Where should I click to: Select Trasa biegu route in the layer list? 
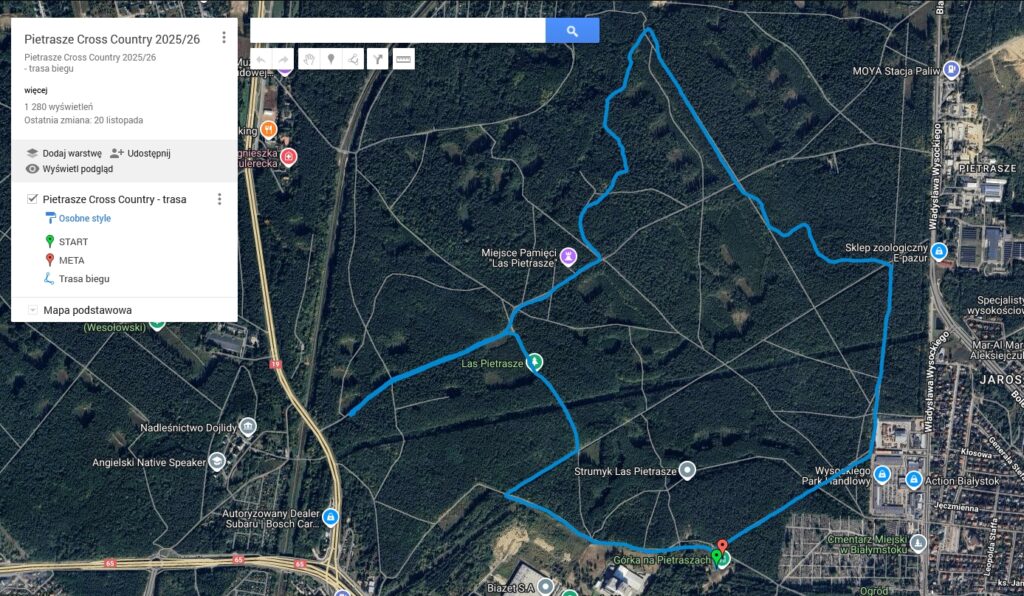pyautogui.click(x=83, y=279)
